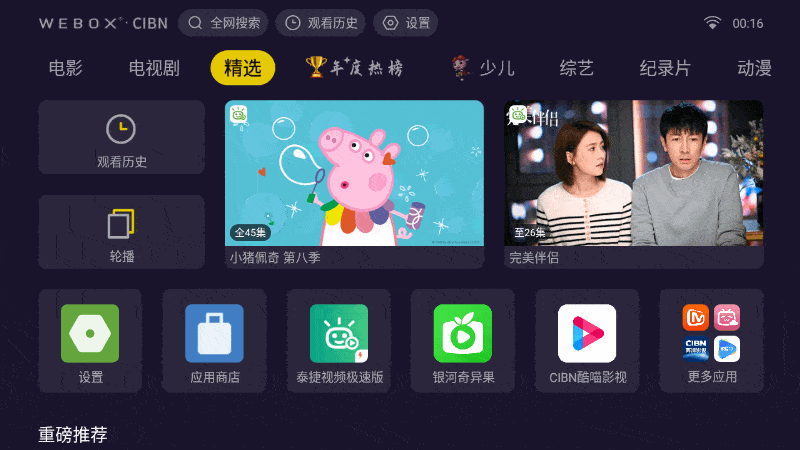The width and height of the screenshot is (800, 450).
Task: Open 设置 in the top bar
Action: coord(405,23)
